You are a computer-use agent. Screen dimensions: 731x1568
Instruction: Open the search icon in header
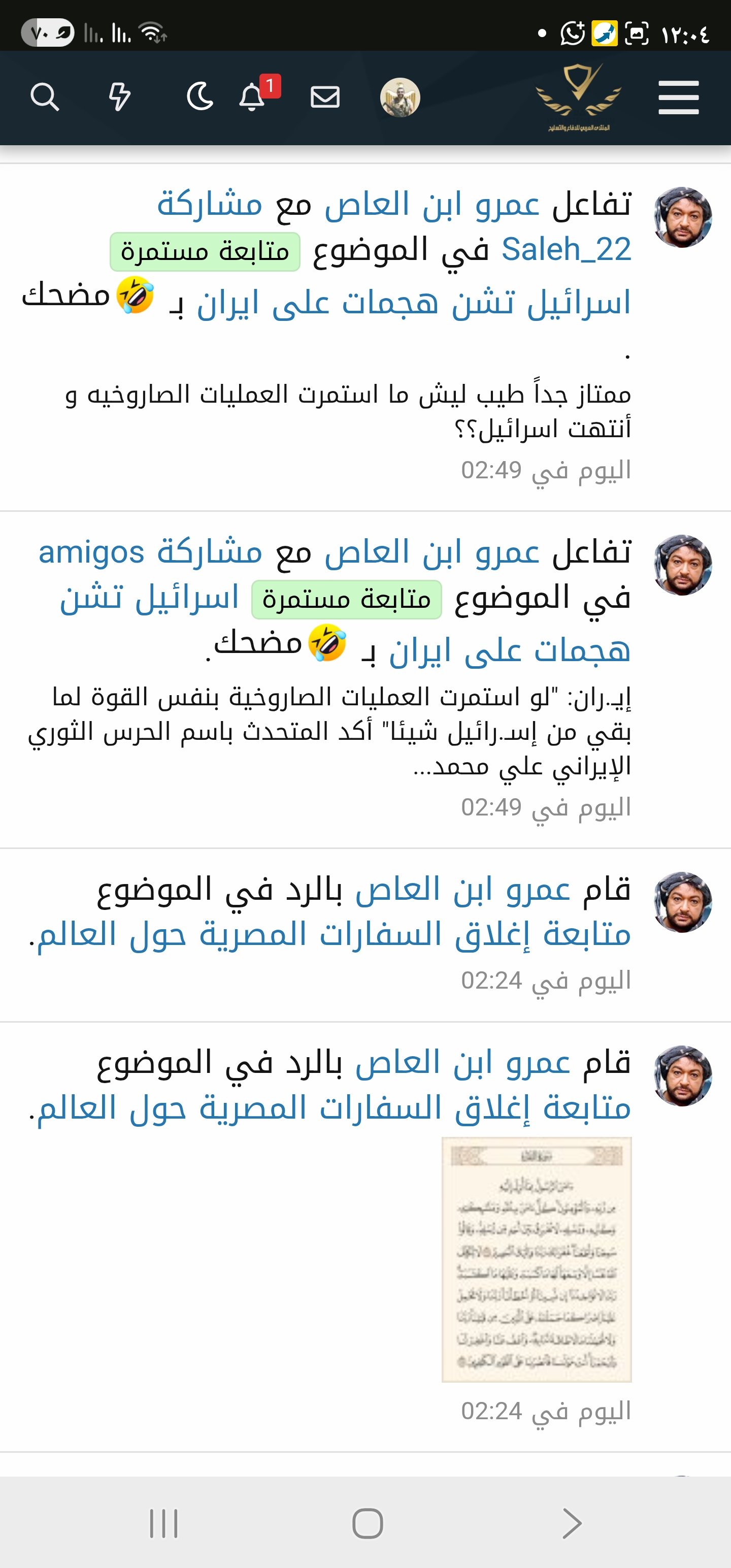pos(45,97)
